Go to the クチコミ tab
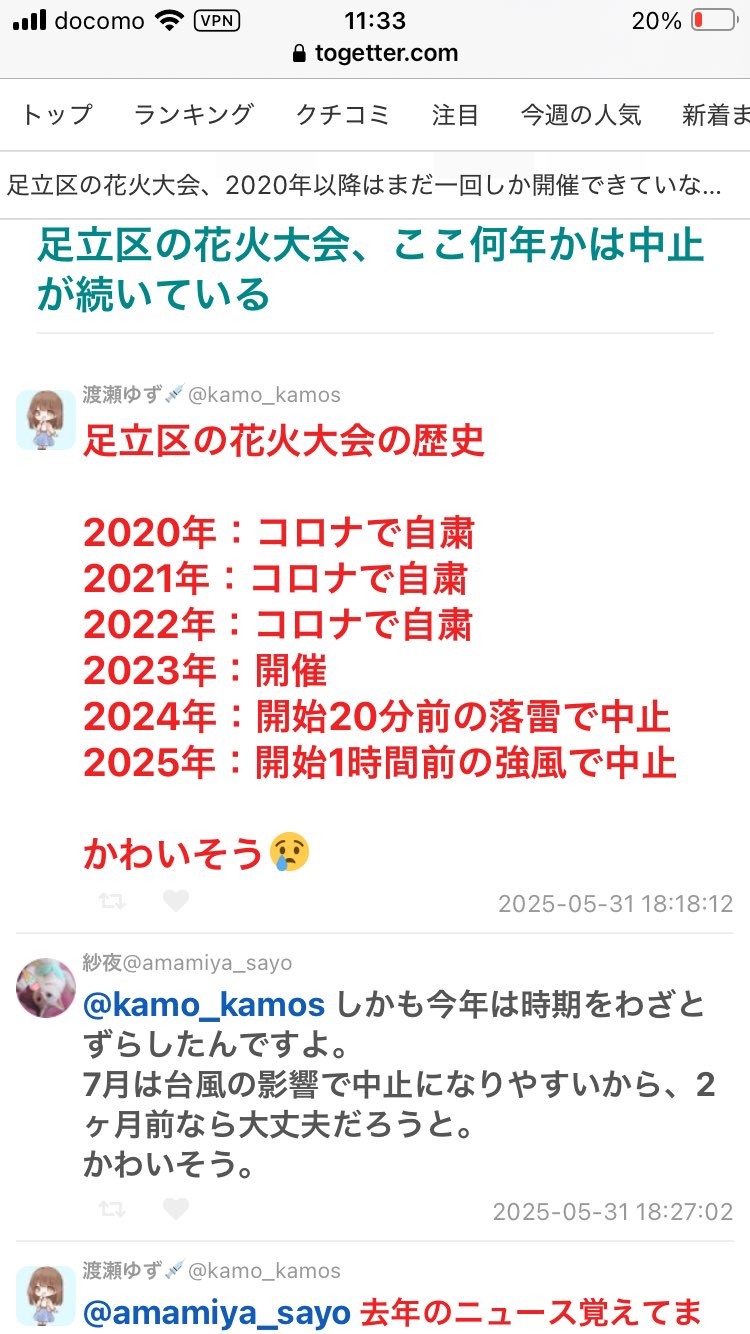The width and height of the screenshot is (750, 1334). (342, 115)
